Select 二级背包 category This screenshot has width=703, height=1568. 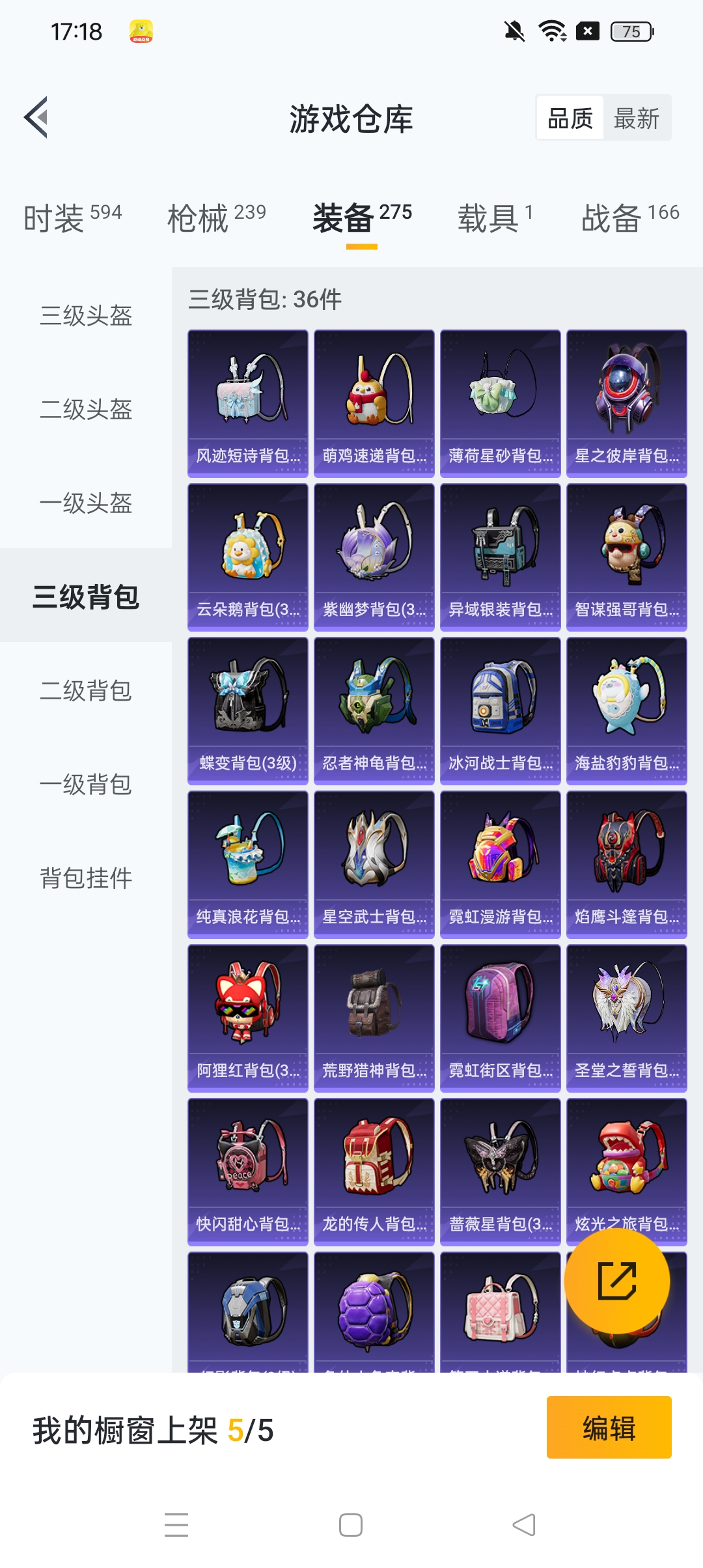pyautogui.click(x=86, y=691)
